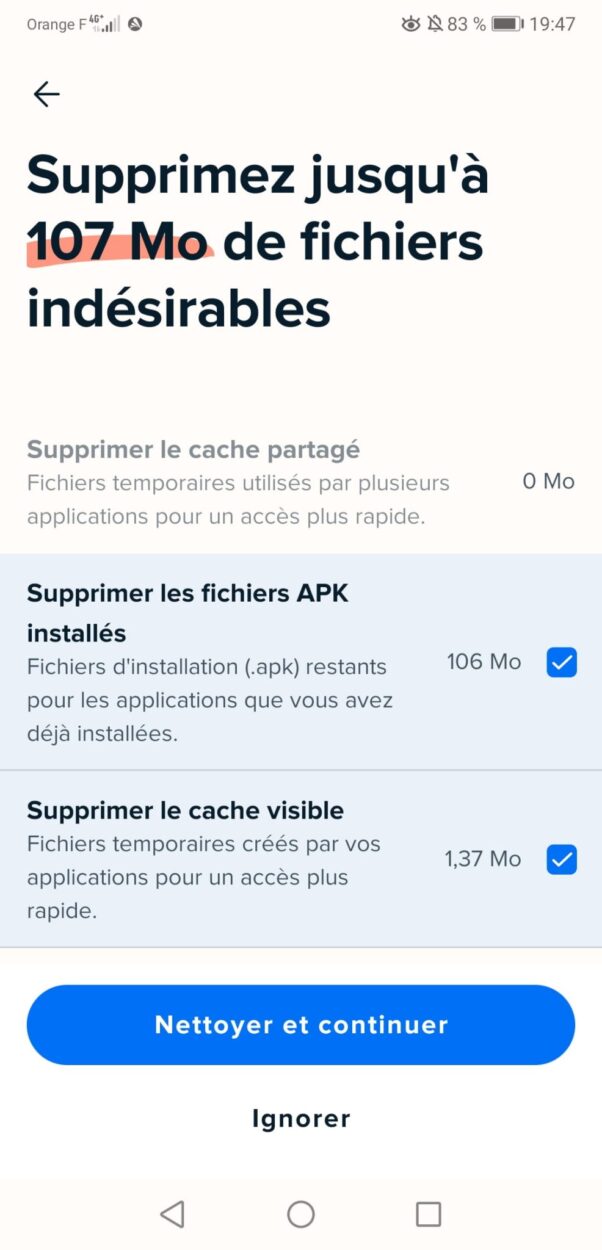The image size is (602, 1250).
Task: Uncheck the visible cache checkbox
Action: tap(561, 859)
